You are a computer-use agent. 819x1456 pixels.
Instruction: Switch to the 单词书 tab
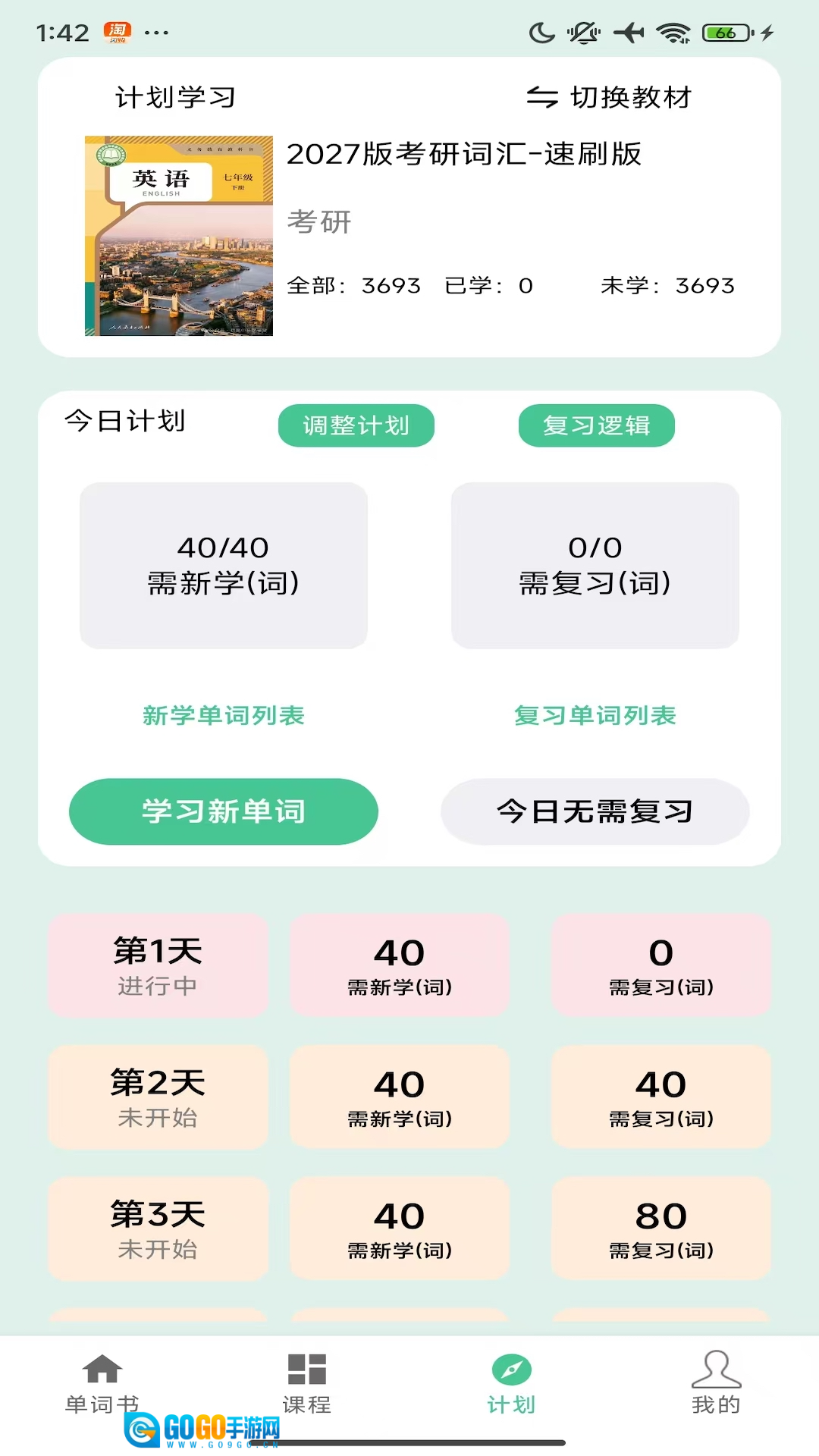tap(102, 1383)
